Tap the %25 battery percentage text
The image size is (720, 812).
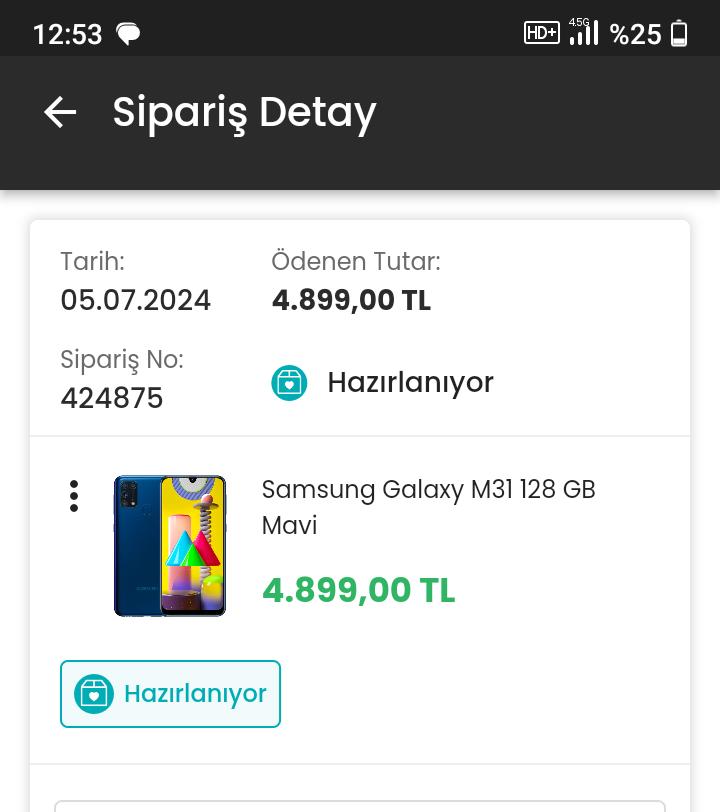[635, 34]
